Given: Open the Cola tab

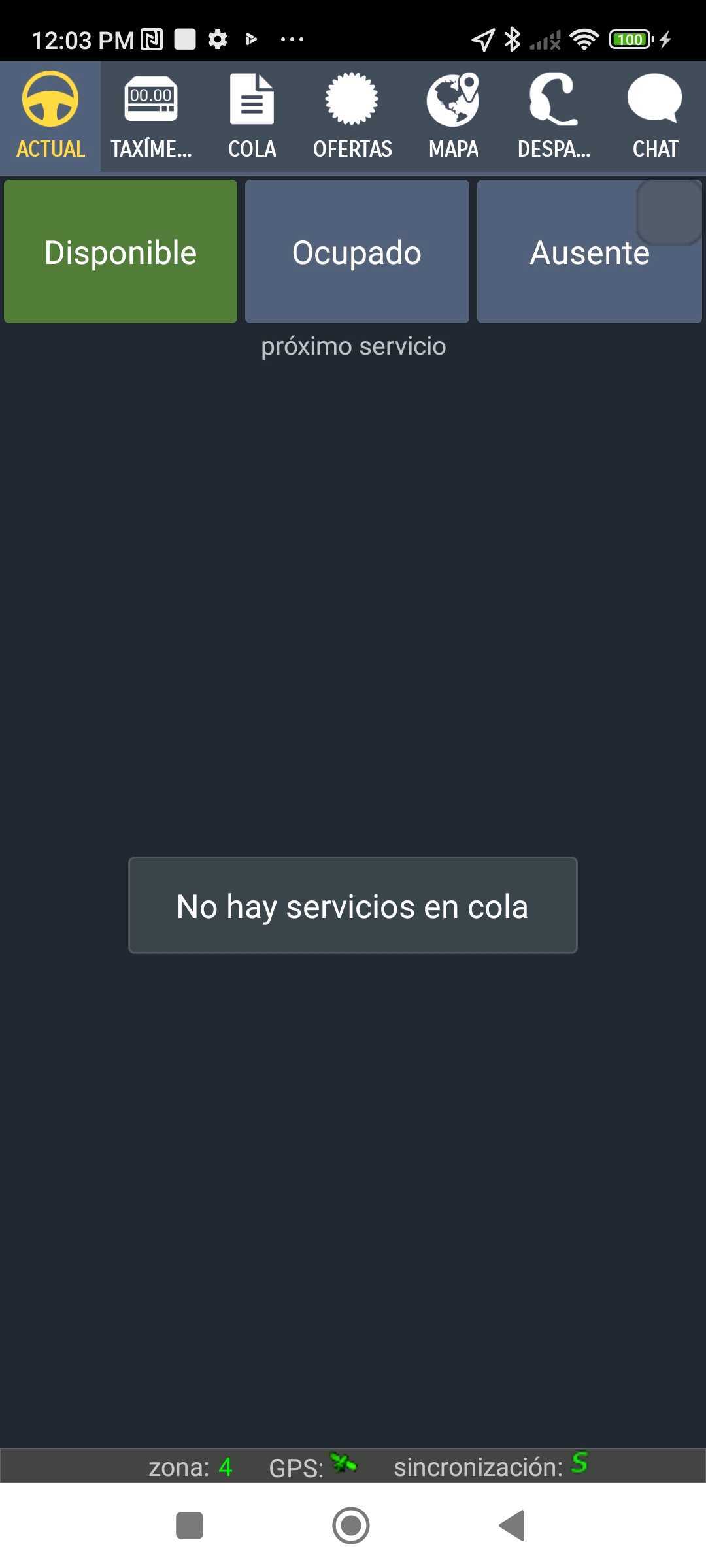Looking at the screenshot, I should [252, 116].
